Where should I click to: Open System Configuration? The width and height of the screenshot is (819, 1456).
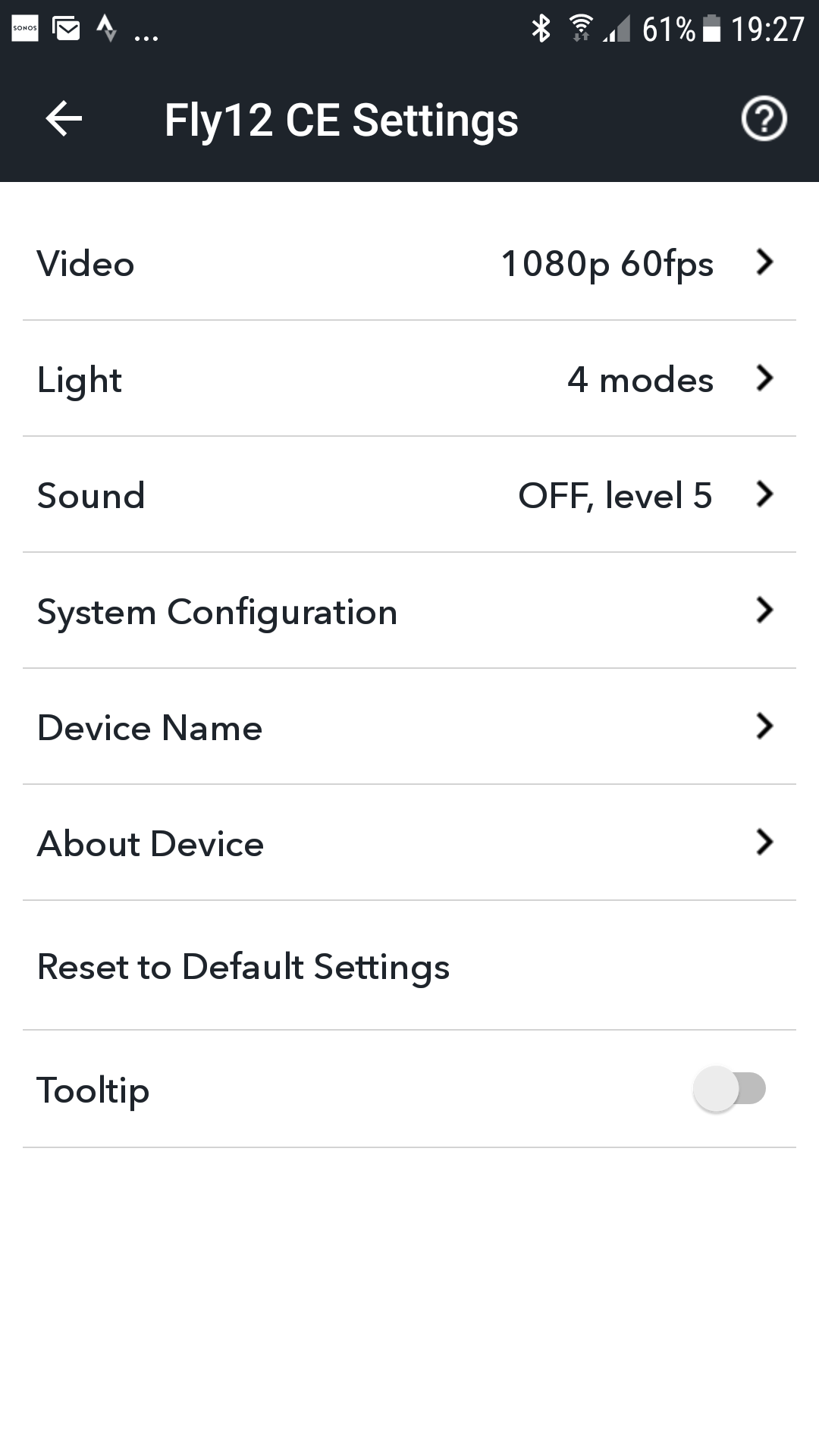(409, 611)
